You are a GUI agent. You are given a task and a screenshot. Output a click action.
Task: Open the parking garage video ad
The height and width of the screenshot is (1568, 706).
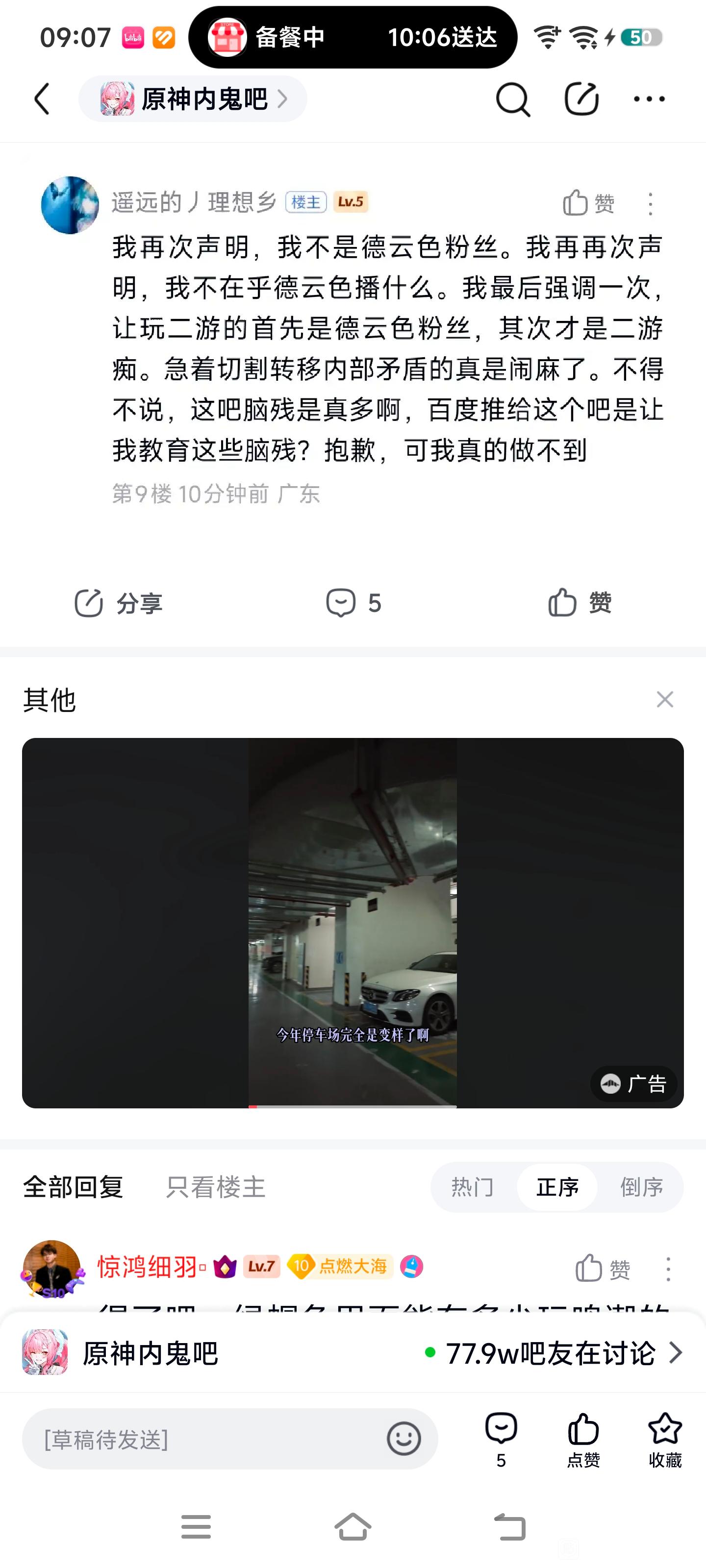click(x=353, y=922)
